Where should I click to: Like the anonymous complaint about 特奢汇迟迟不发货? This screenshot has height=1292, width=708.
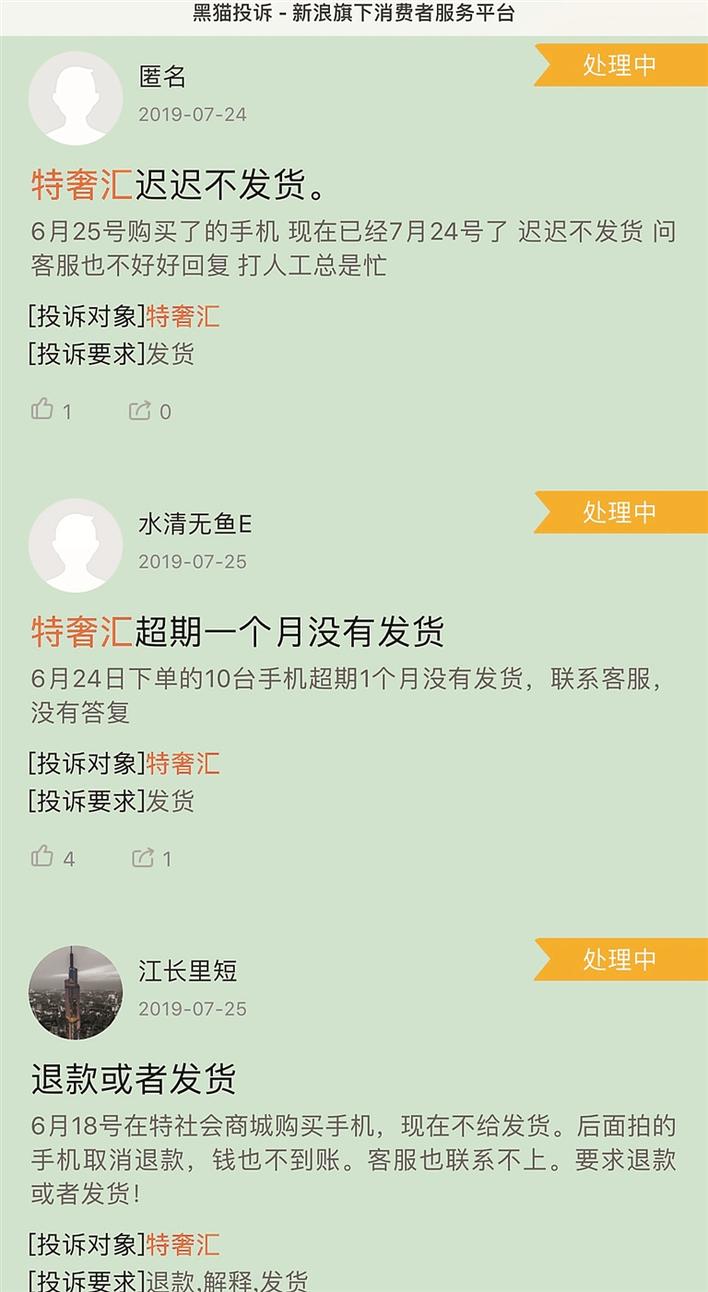click(43, 409)
